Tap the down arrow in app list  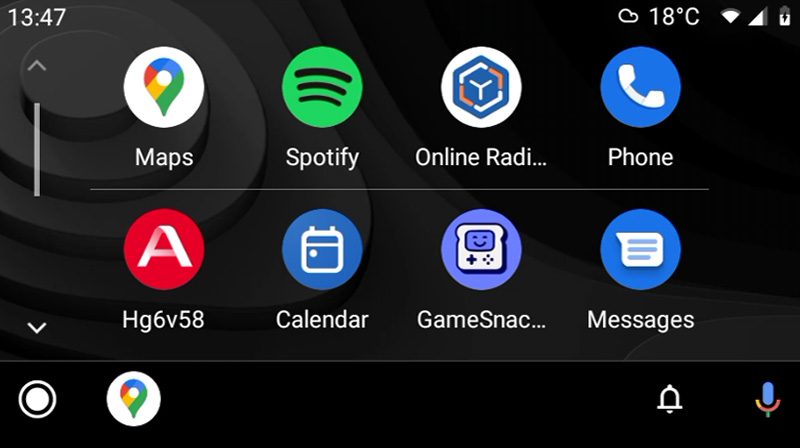(37, 328)
